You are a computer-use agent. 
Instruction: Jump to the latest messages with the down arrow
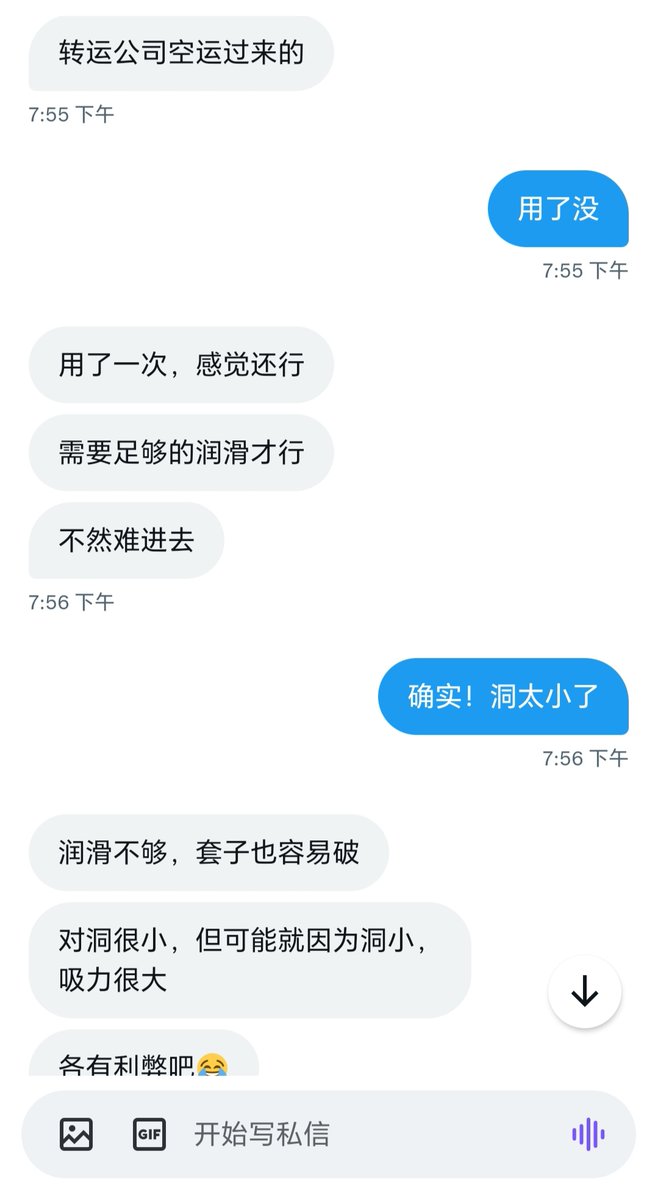[585, 992]
